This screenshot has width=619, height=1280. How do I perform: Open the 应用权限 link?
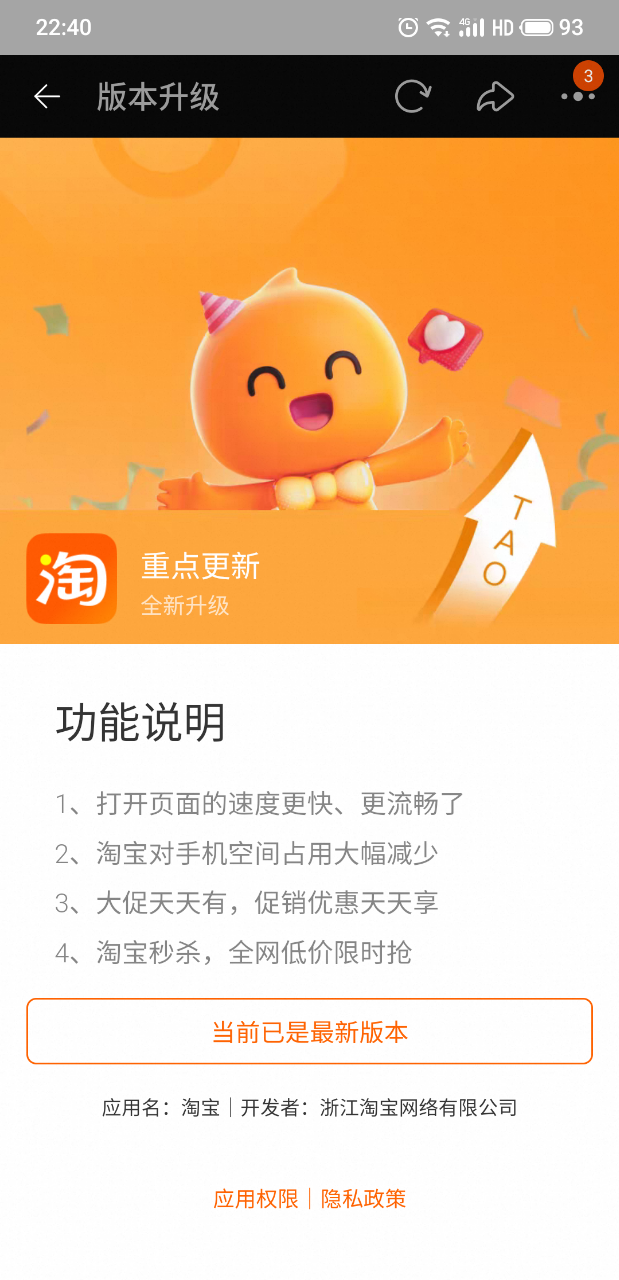[x=256, y=1199]
